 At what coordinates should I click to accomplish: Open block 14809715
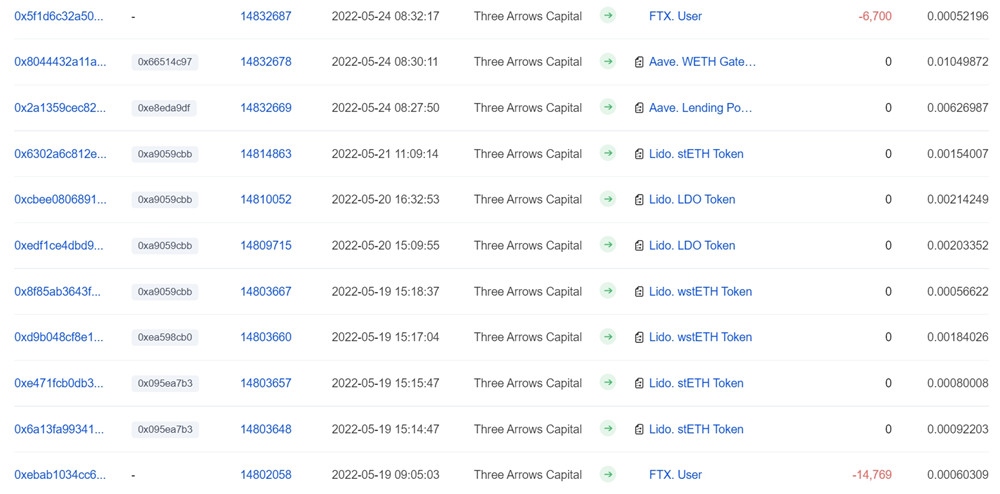pyautogui.click(x=266, y=246)
